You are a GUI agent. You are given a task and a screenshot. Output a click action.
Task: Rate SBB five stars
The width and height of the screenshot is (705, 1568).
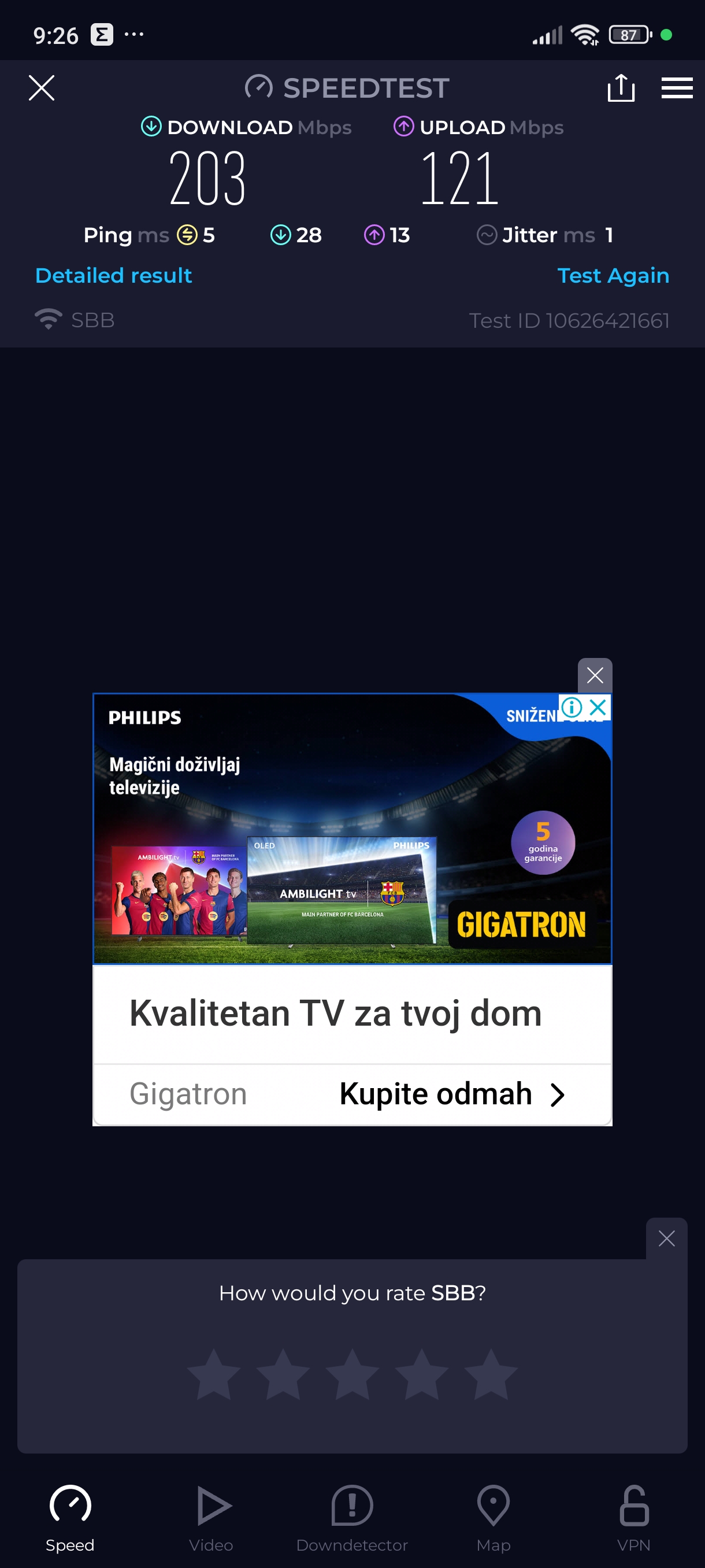(x=491, y=1374)
